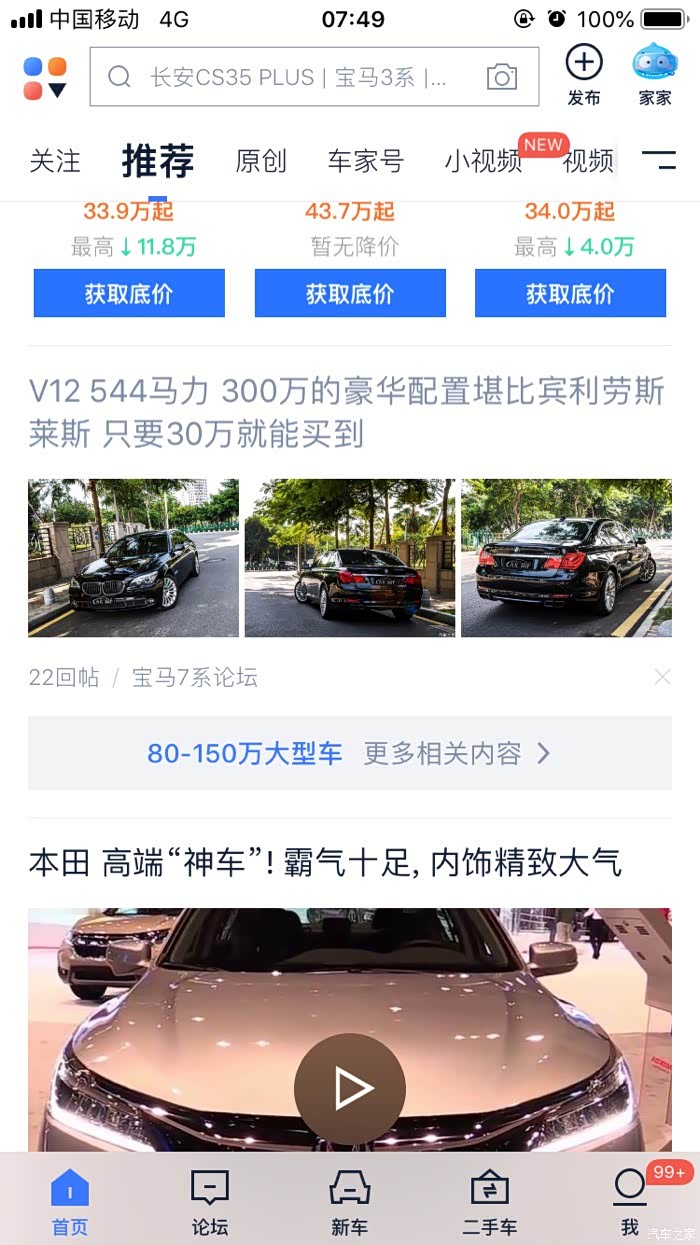Image resolution: width=700 pixels, height=1245 pixels.
Task: Open the channel menu icon beside 视频
Action: (x=658, y=160)
